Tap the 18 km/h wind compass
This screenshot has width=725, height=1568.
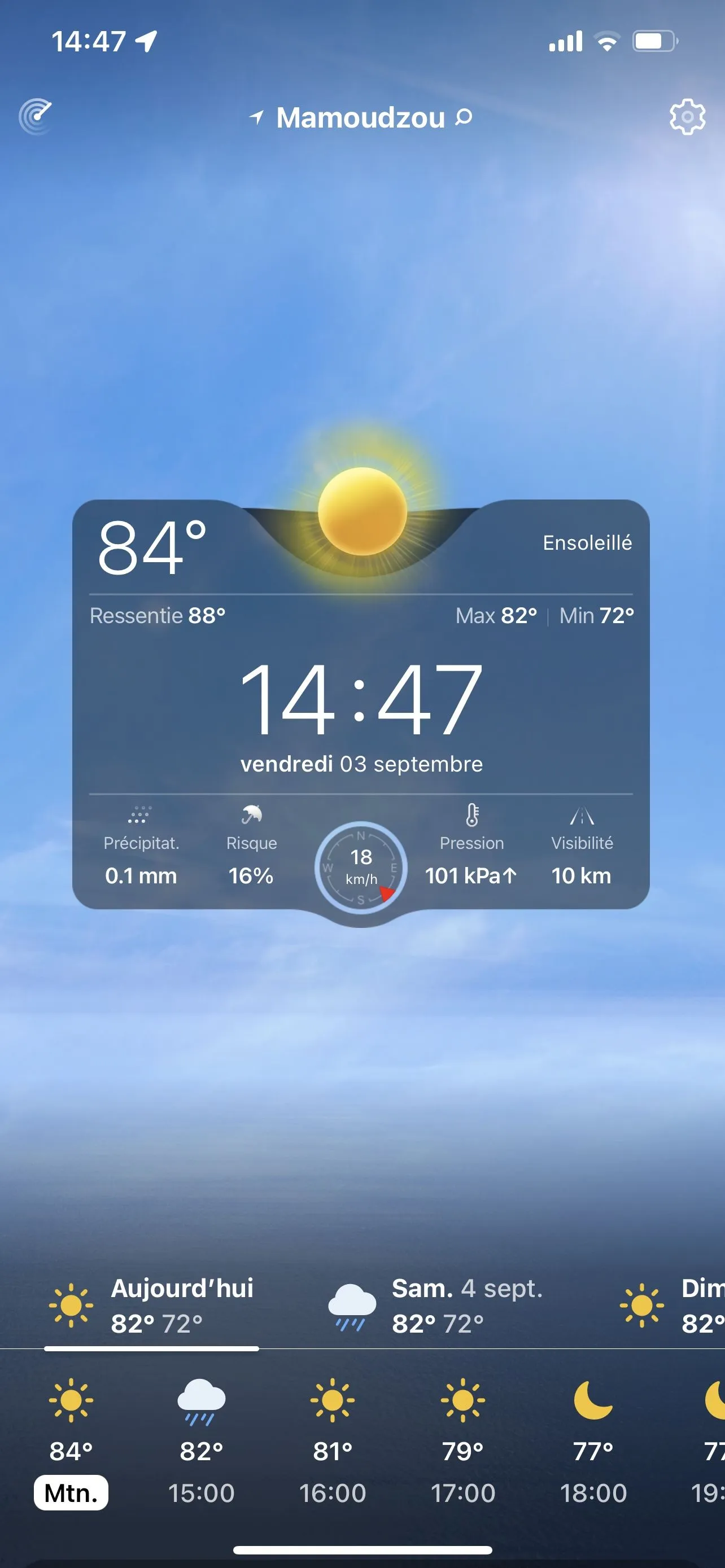click(361, 868)
